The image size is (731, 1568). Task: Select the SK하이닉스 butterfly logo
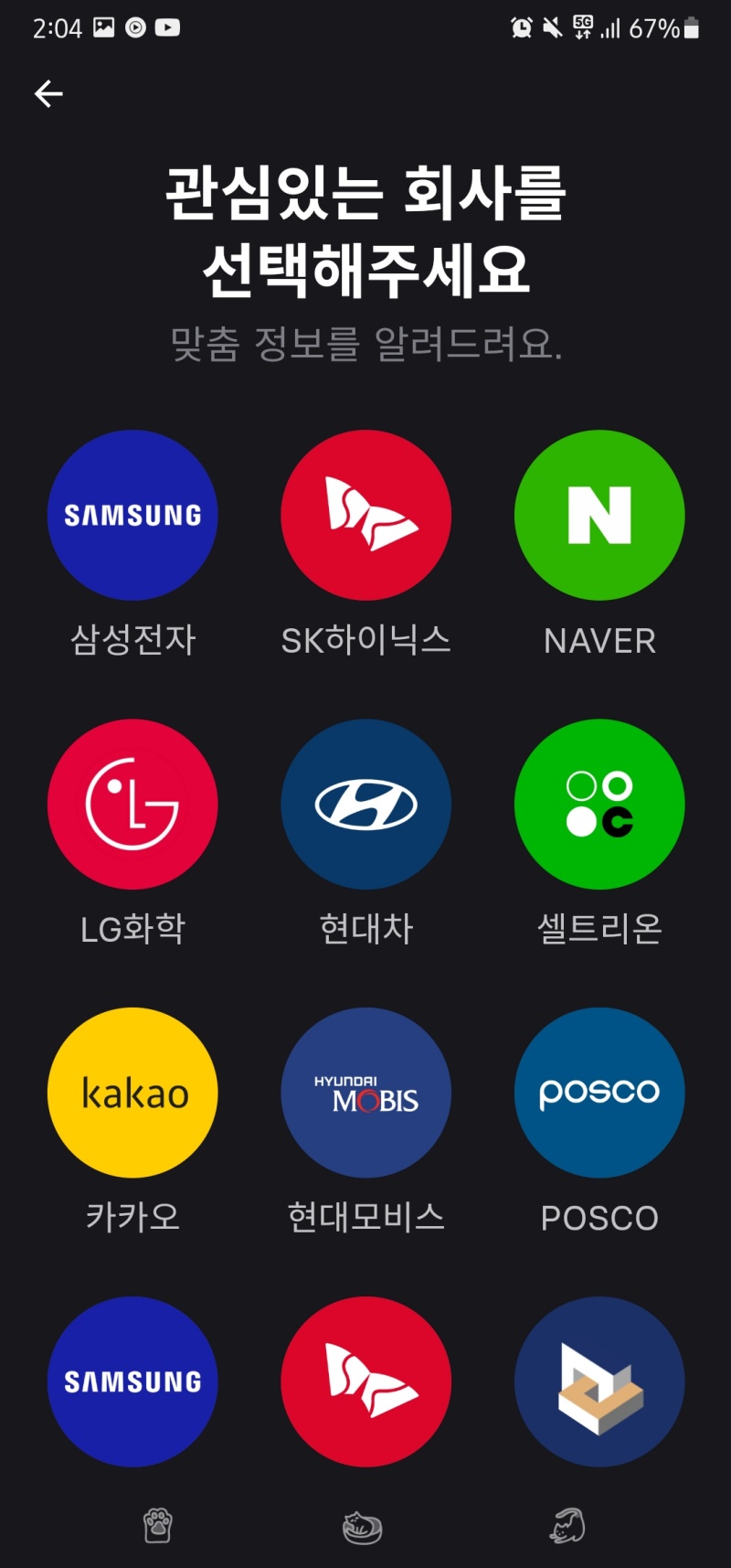(365, 515)
